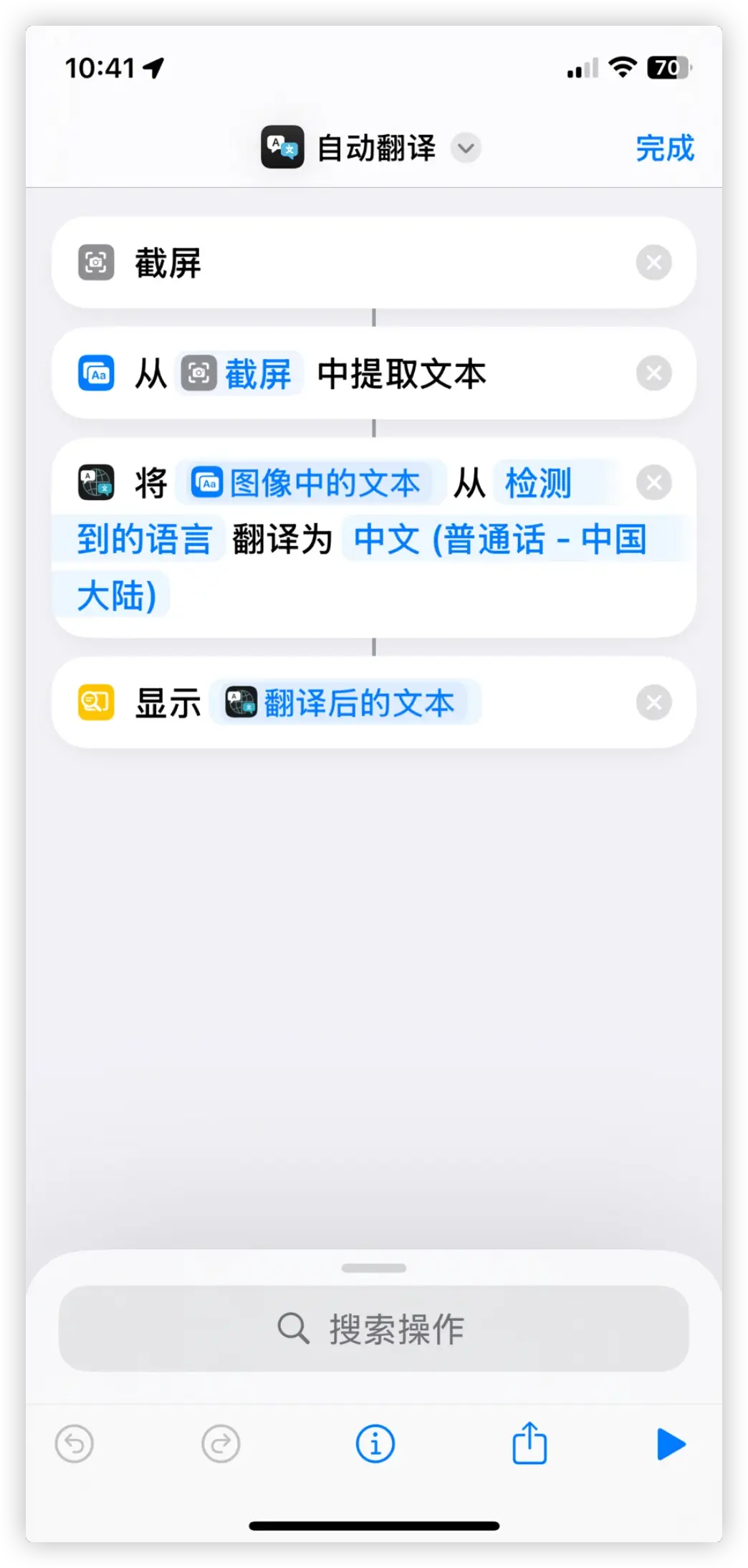Screen dimensions: 748x1568
Task: Remove the 显示 action
Action: (653, 703)
